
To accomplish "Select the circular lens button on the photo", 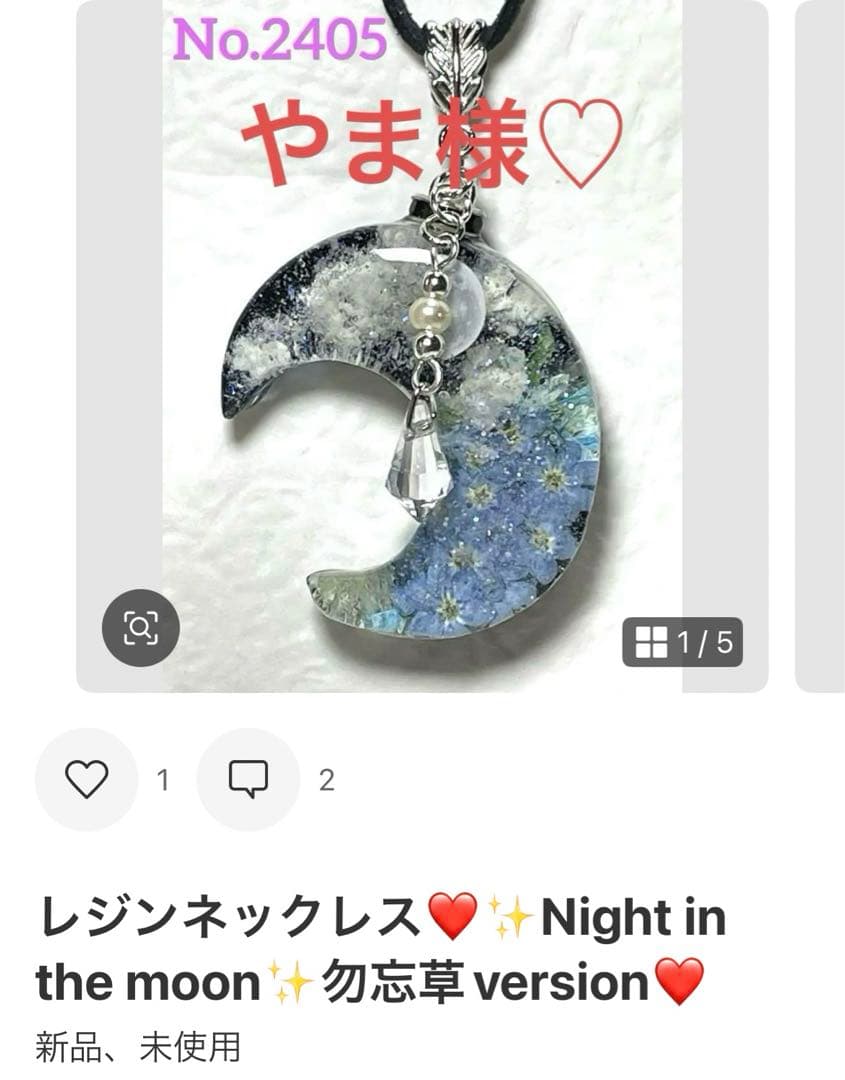I will point(141,625).
